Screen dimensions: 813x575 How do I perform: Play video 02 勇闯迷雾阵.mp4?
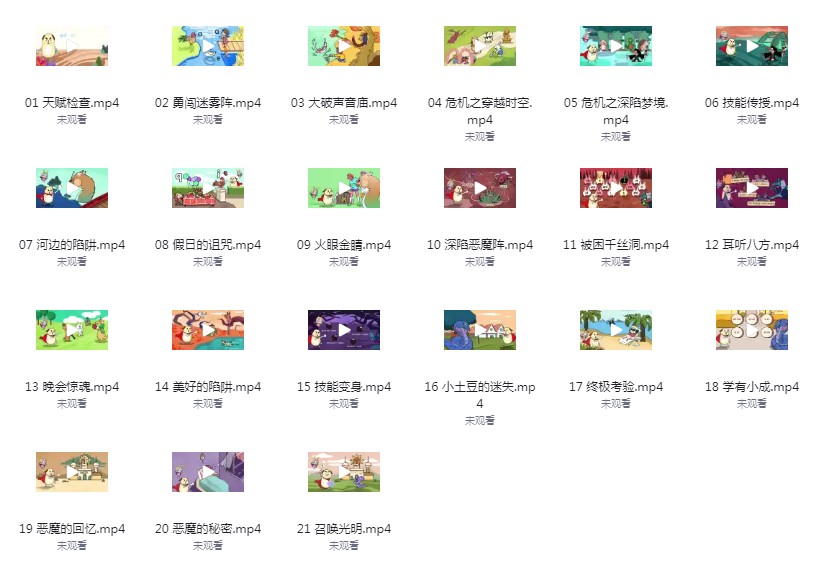point(208,46)
